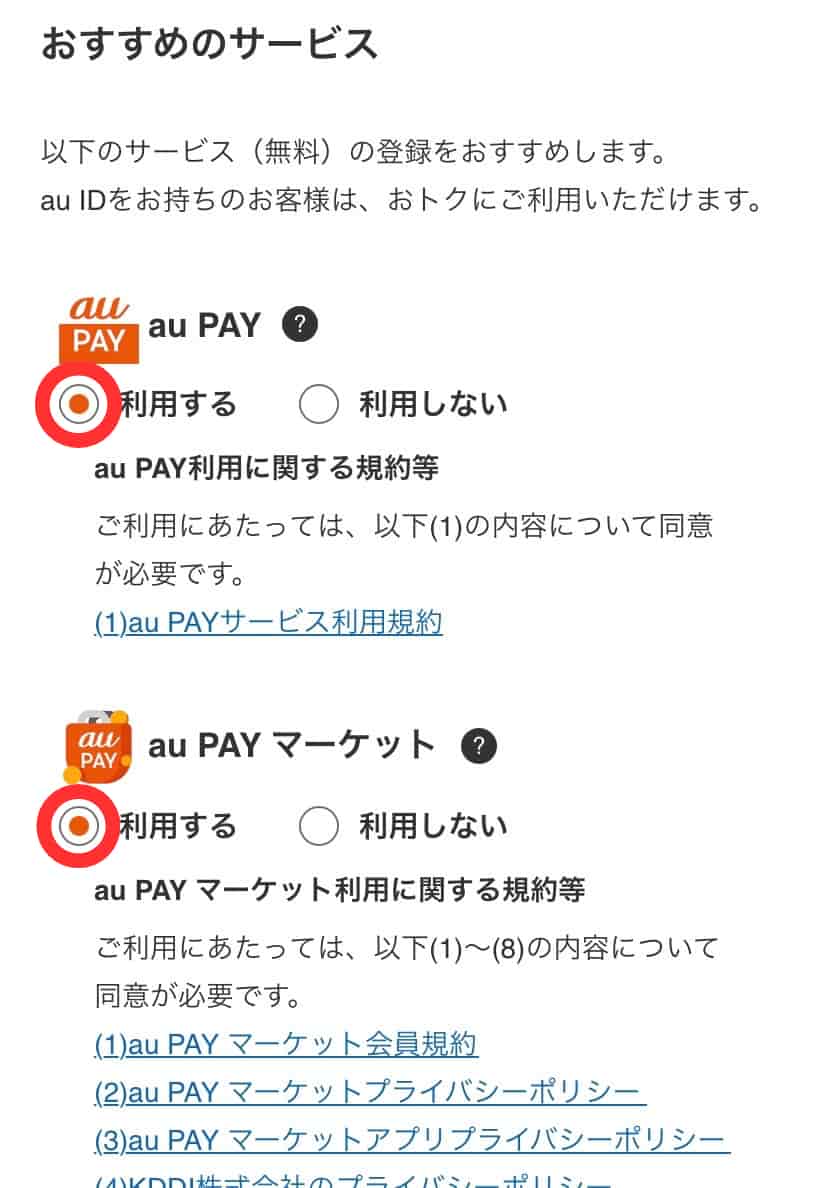Click the おすすめのサービス heading
This screenshot has width=828, height=1188.
click(210, 44)
